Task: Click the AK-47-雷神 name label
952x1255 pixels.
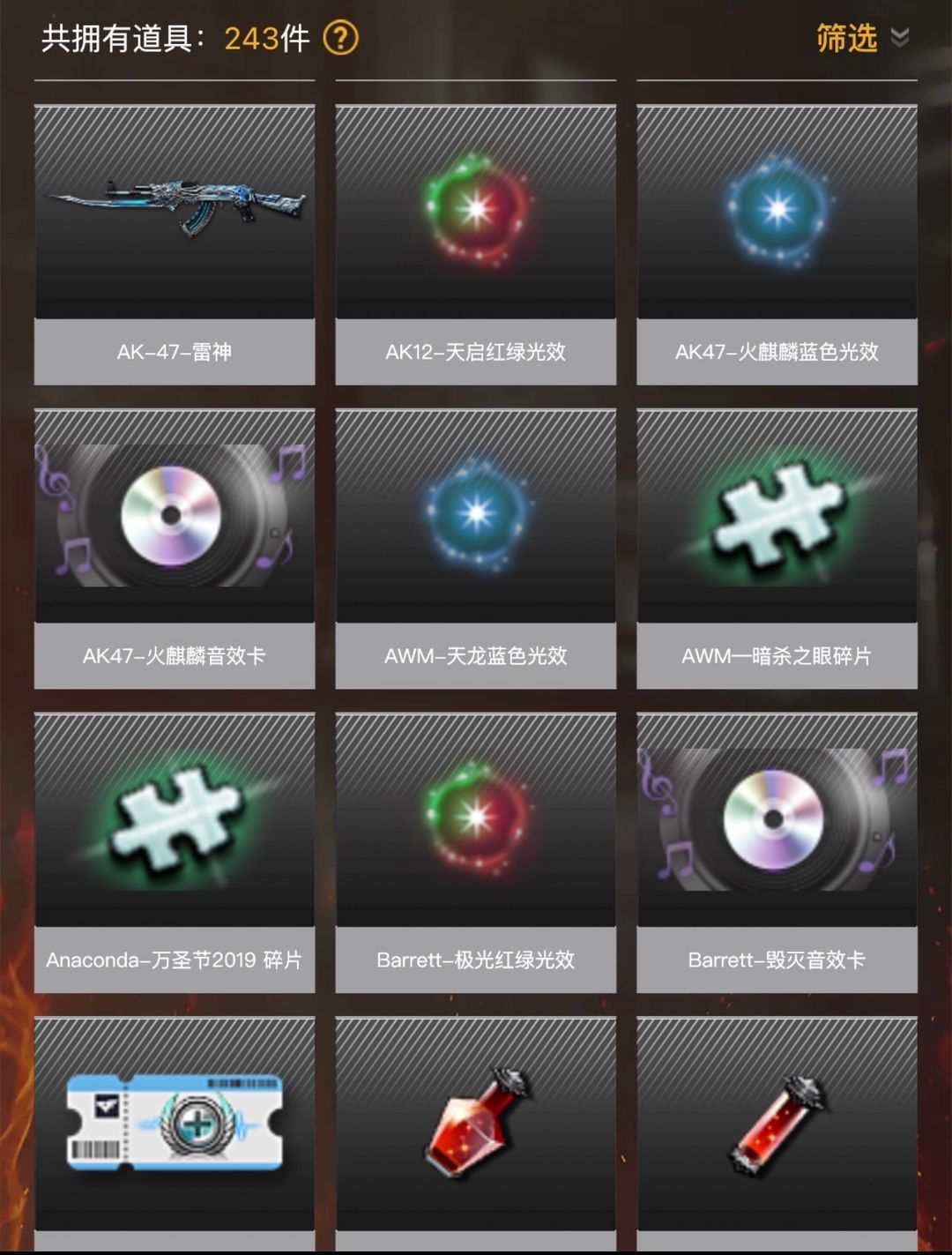Action: [174, 351]
